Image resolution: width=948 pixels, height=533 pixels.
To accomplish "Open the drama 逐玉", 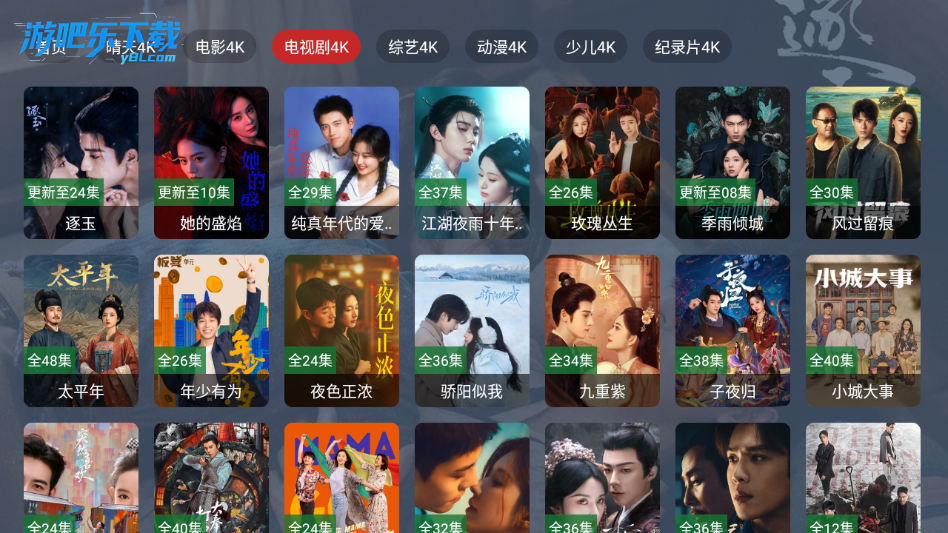I will [81, 162].
